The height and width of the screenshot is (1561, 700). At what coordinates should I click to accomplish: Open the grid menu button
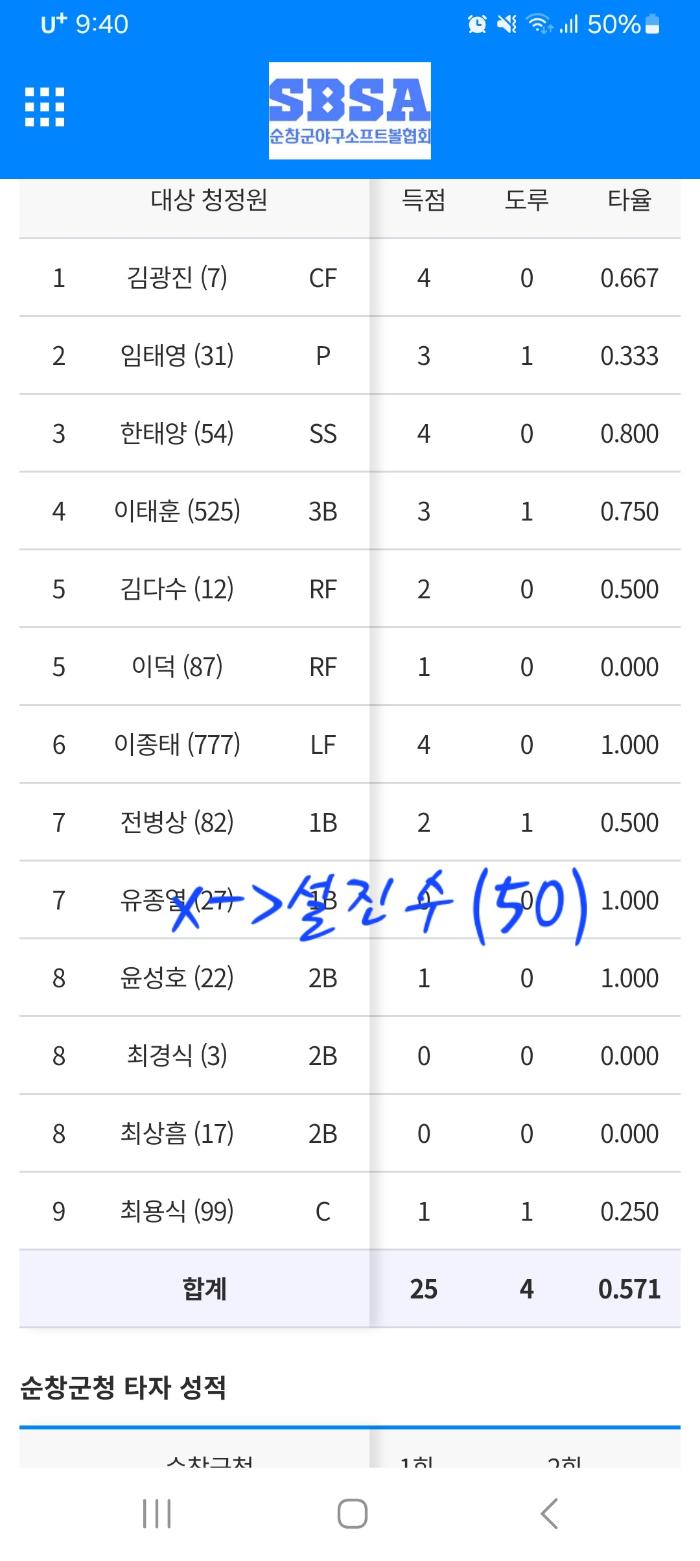pyautogui.click(x=45, y=107)
